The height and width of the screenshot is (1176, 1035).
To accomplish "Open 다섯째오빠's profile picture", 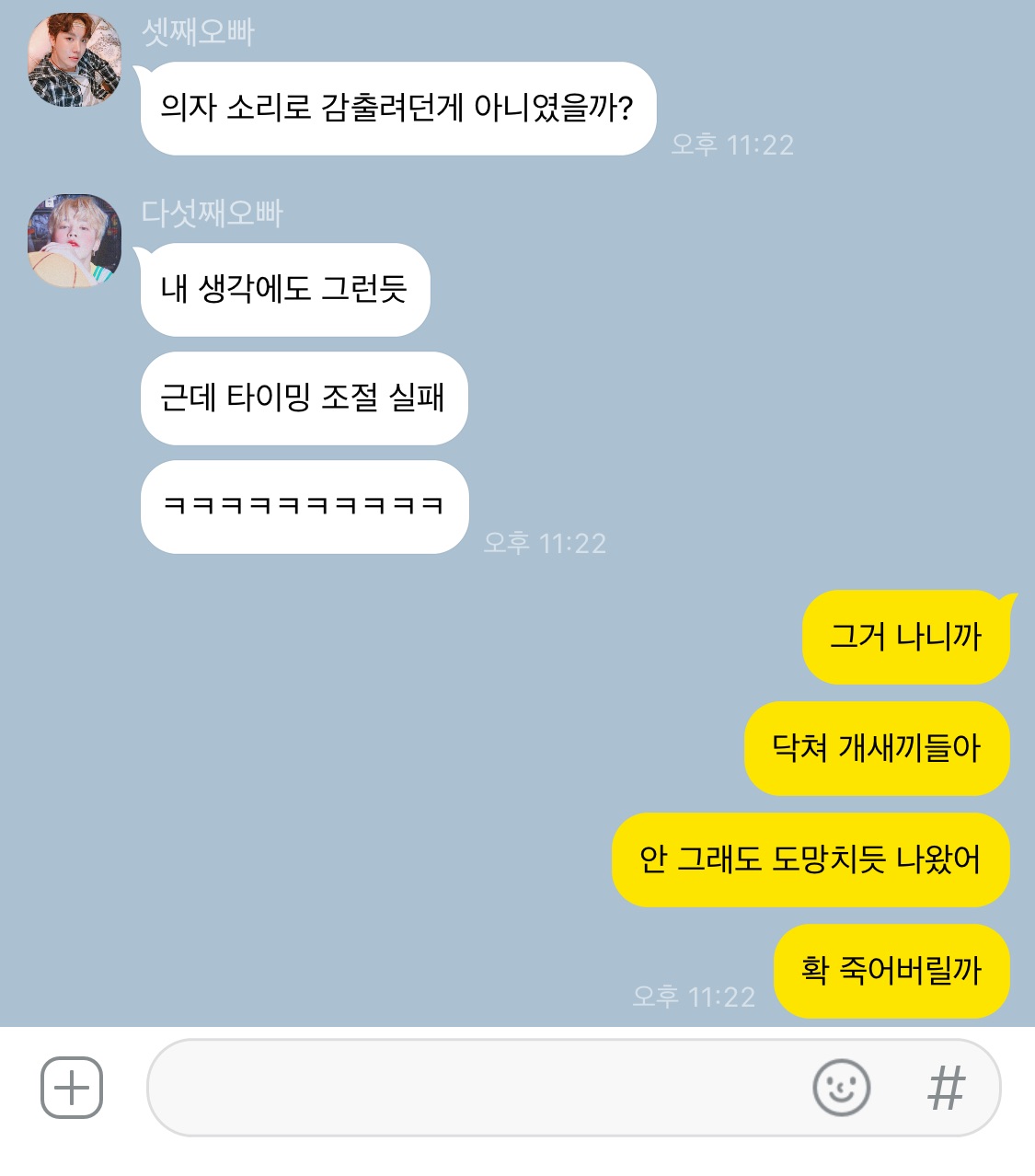I will [75, 240].
